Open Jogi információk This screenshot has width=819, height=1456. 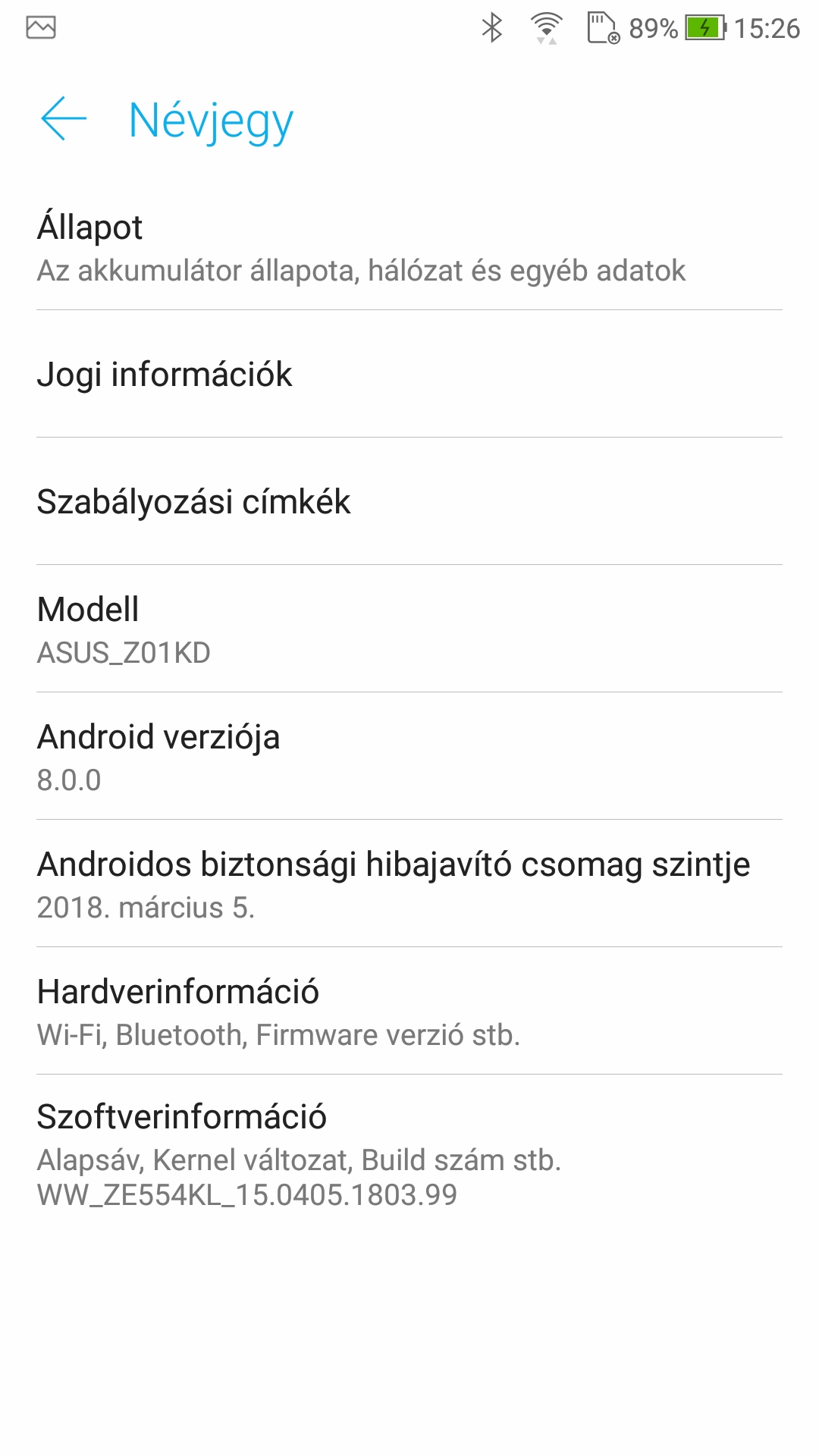(409, 375)
